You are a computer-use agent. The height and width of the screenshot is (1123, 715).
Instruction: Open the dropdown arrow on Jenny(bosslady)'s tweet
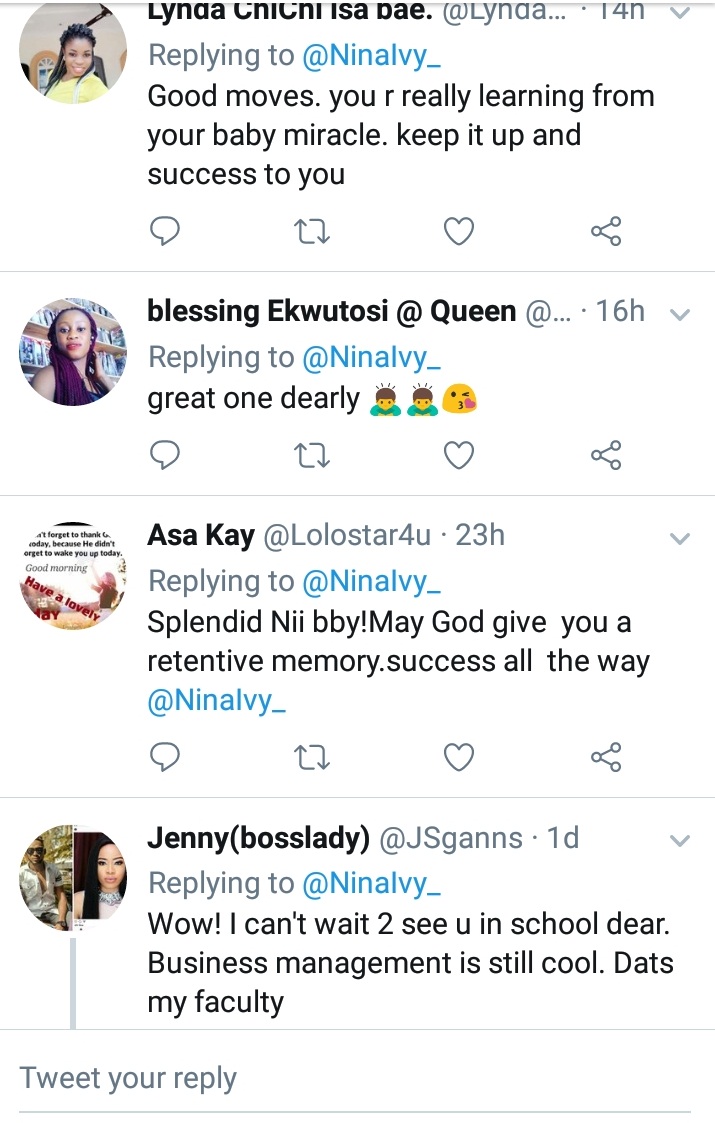point(680,841)
